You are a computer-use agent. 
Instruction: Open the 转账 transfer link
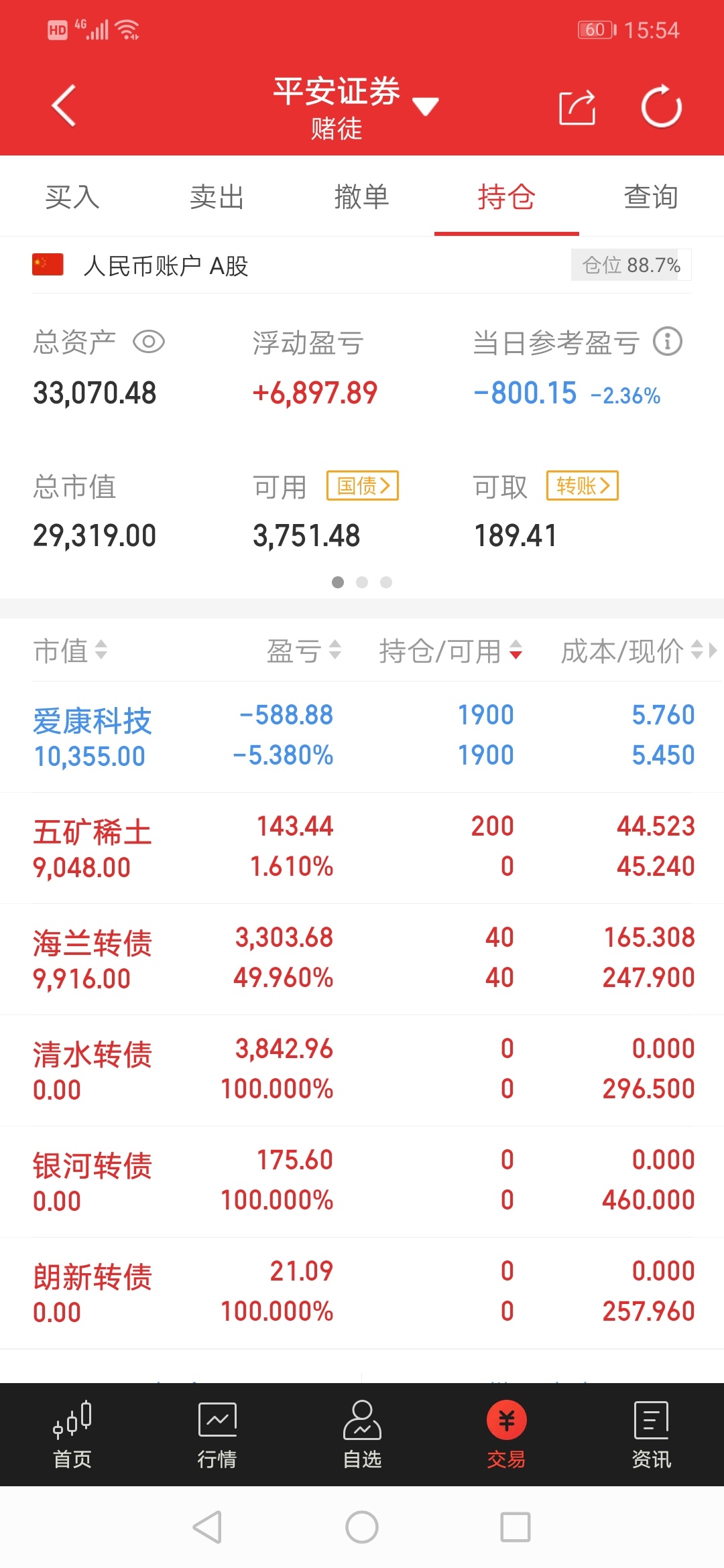(x=583, y=486)
